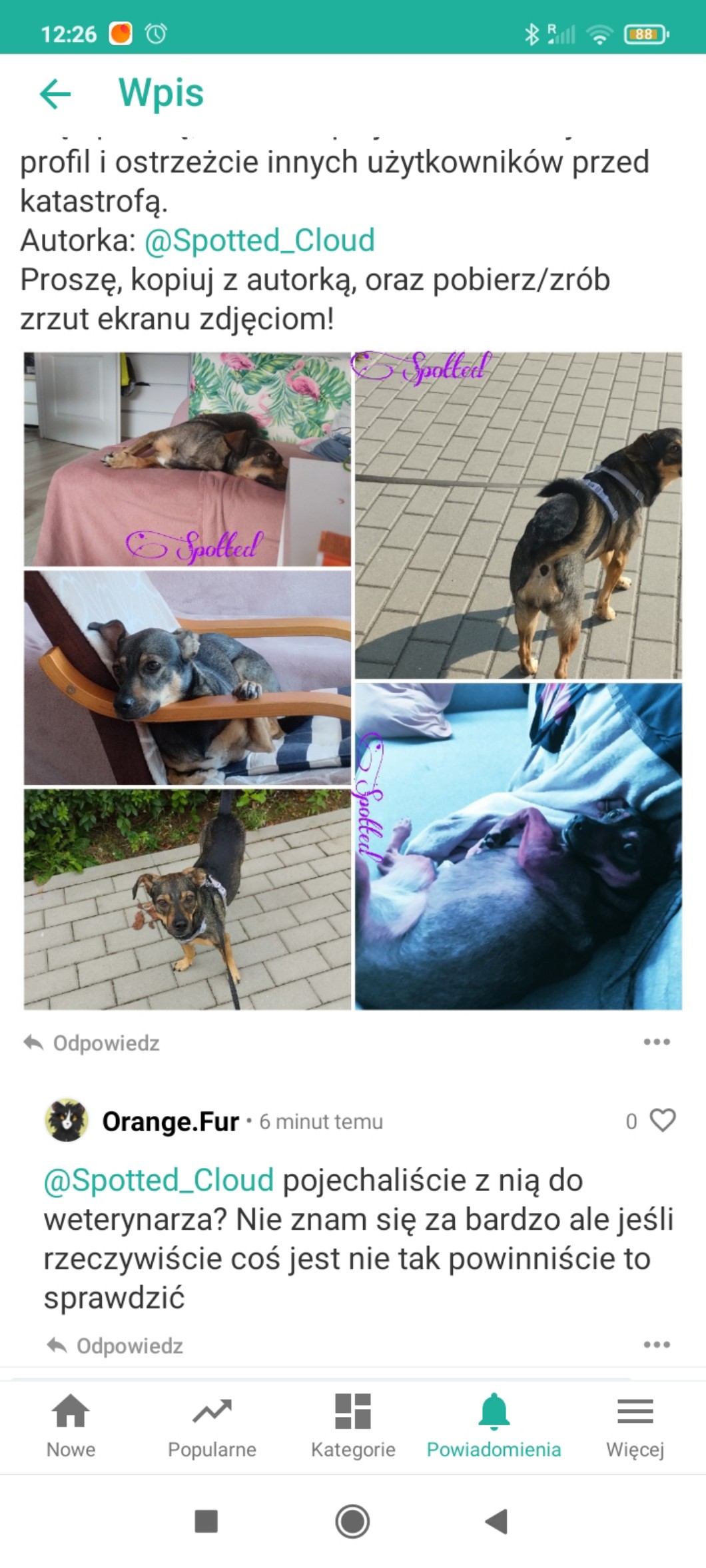Like Orange.Fur's comment

pyautogui.click(x=662, y=1121)
